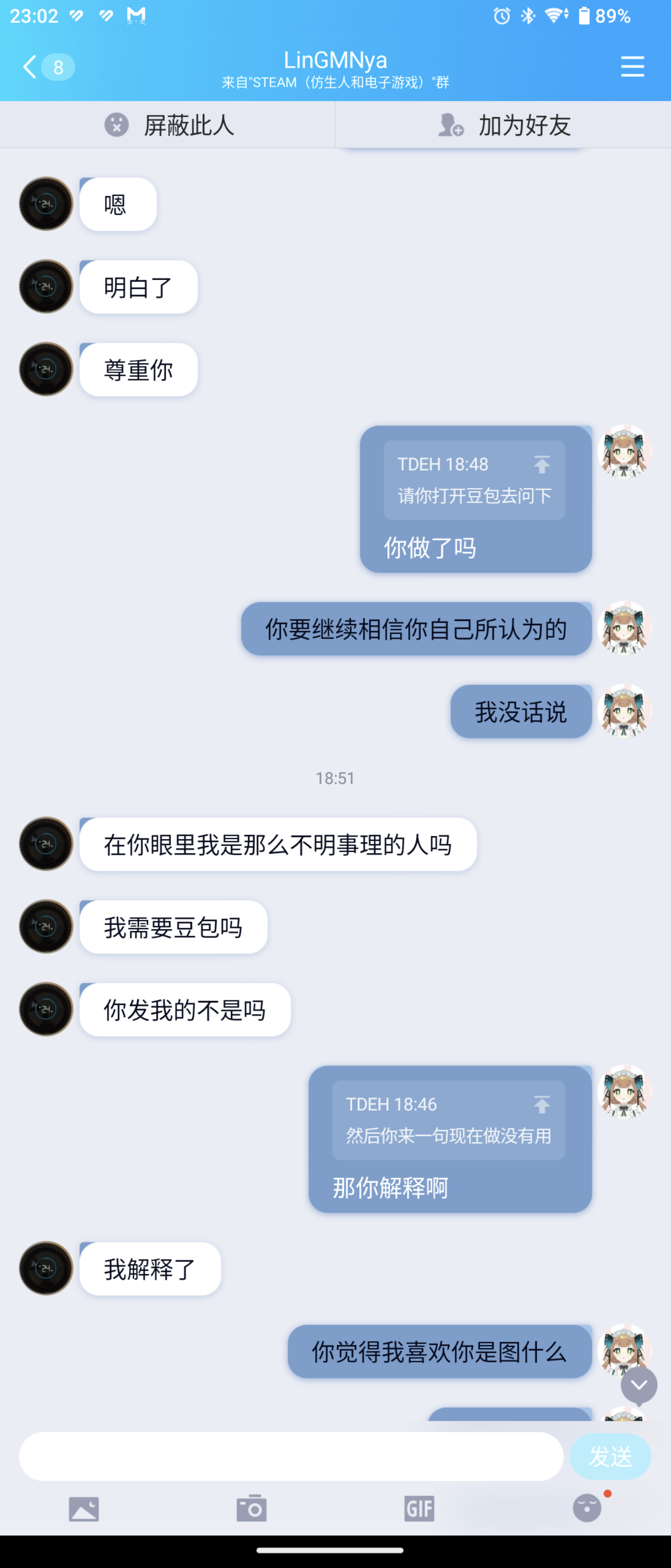The width and height of the screenshot is (671, 1568).
Task: Open the sender avatar next to 嗯
Action: [46, 205]
